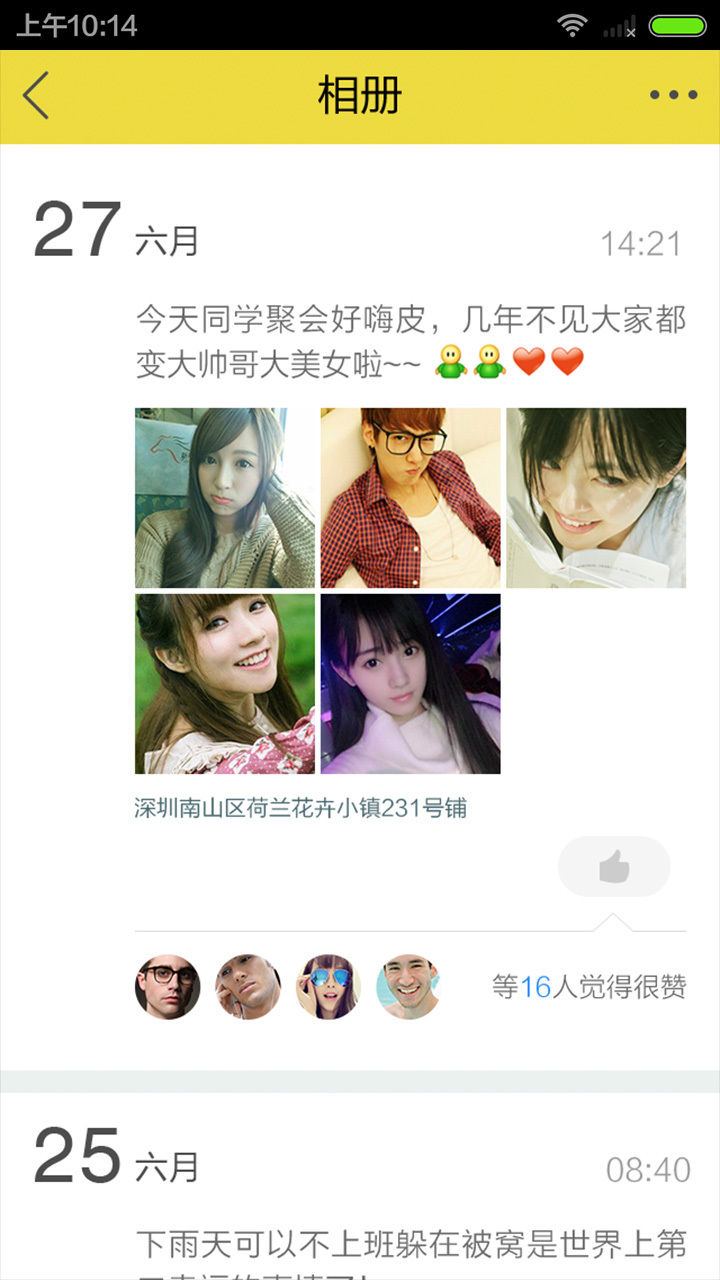Open location 深圳南山区荷兰花卉小镇231号铺
The image size is (720, 1280).
(300, 808)
